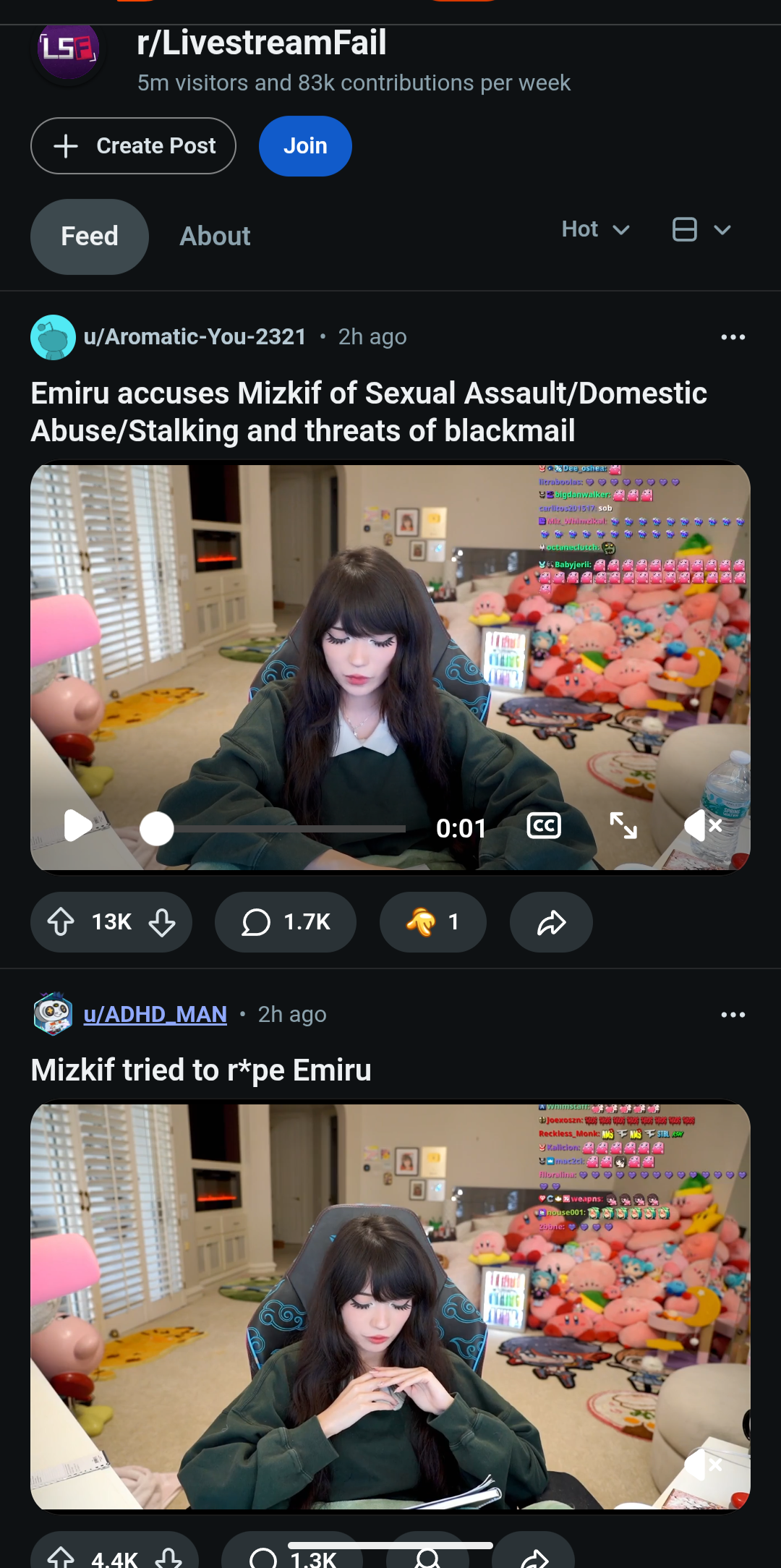
Task: Downvote the post with 13K votes
Action: pos(162,922)
